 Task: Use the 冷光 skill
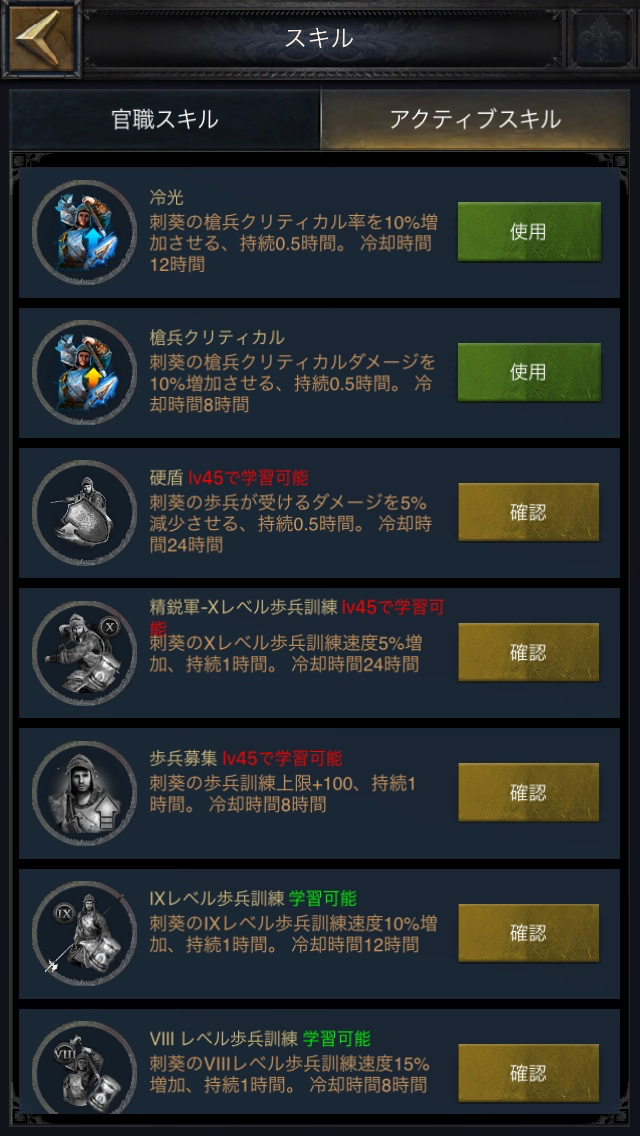(529, 232)
